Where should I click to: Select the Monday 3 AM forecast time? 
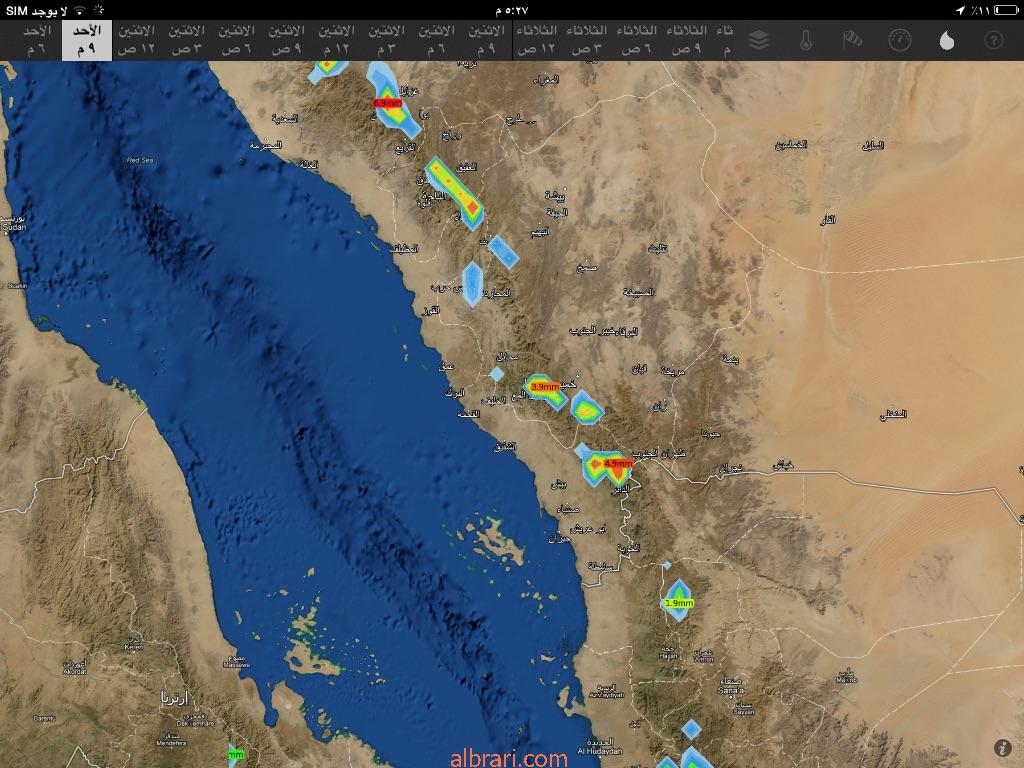pos(187,40)
